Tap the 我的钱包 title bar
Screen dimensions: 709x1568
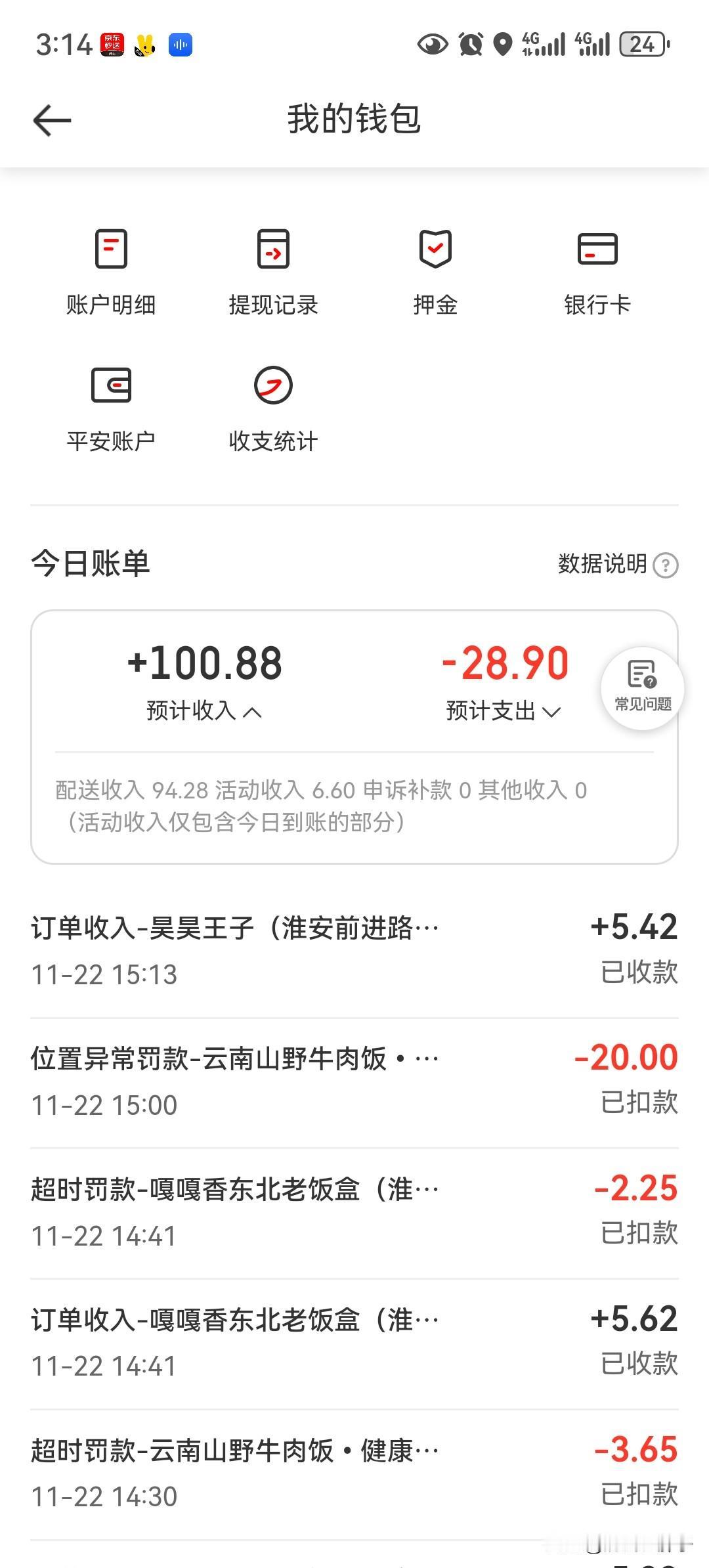[354, 120]
